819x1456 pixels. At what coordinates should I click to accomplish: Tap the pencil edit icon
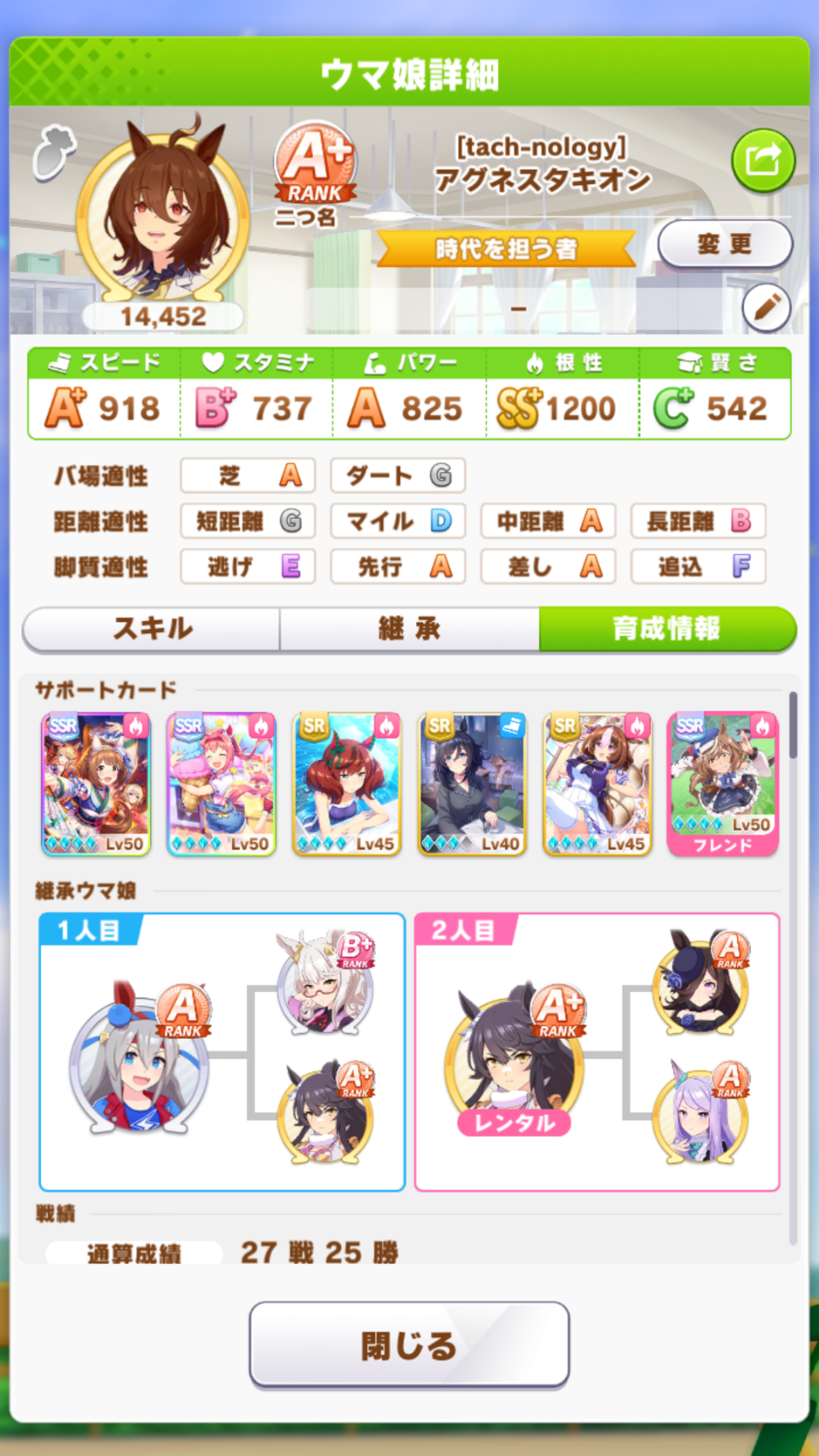tap(766, 307)
